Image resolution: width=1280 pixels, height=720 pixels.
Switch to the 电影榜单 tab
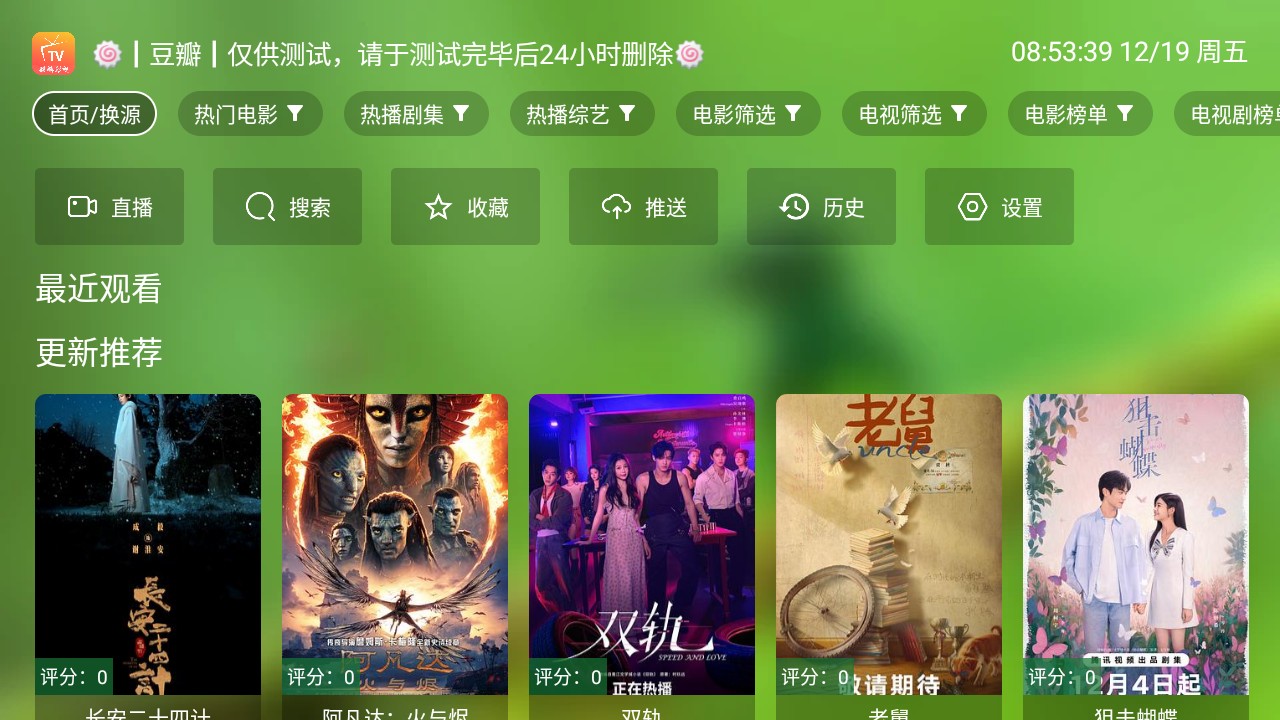point(1080,114)
